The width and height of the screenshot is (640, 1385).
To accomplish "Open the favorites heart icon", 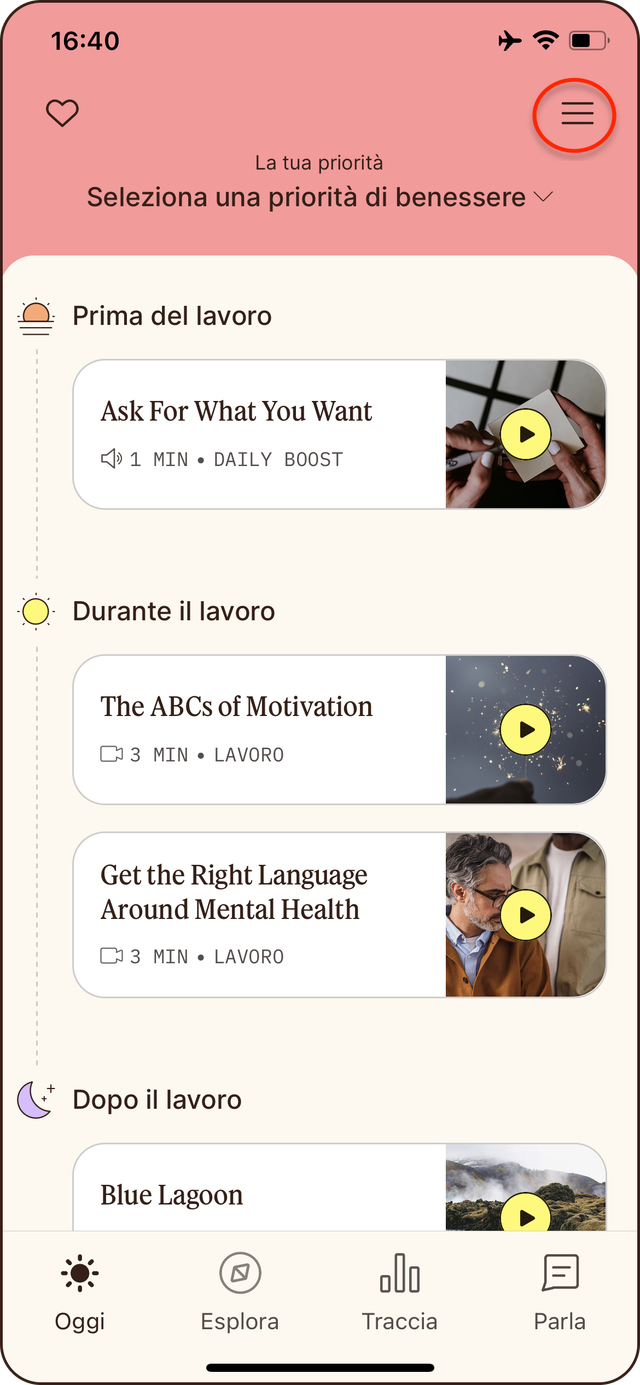I will [62, 114].
